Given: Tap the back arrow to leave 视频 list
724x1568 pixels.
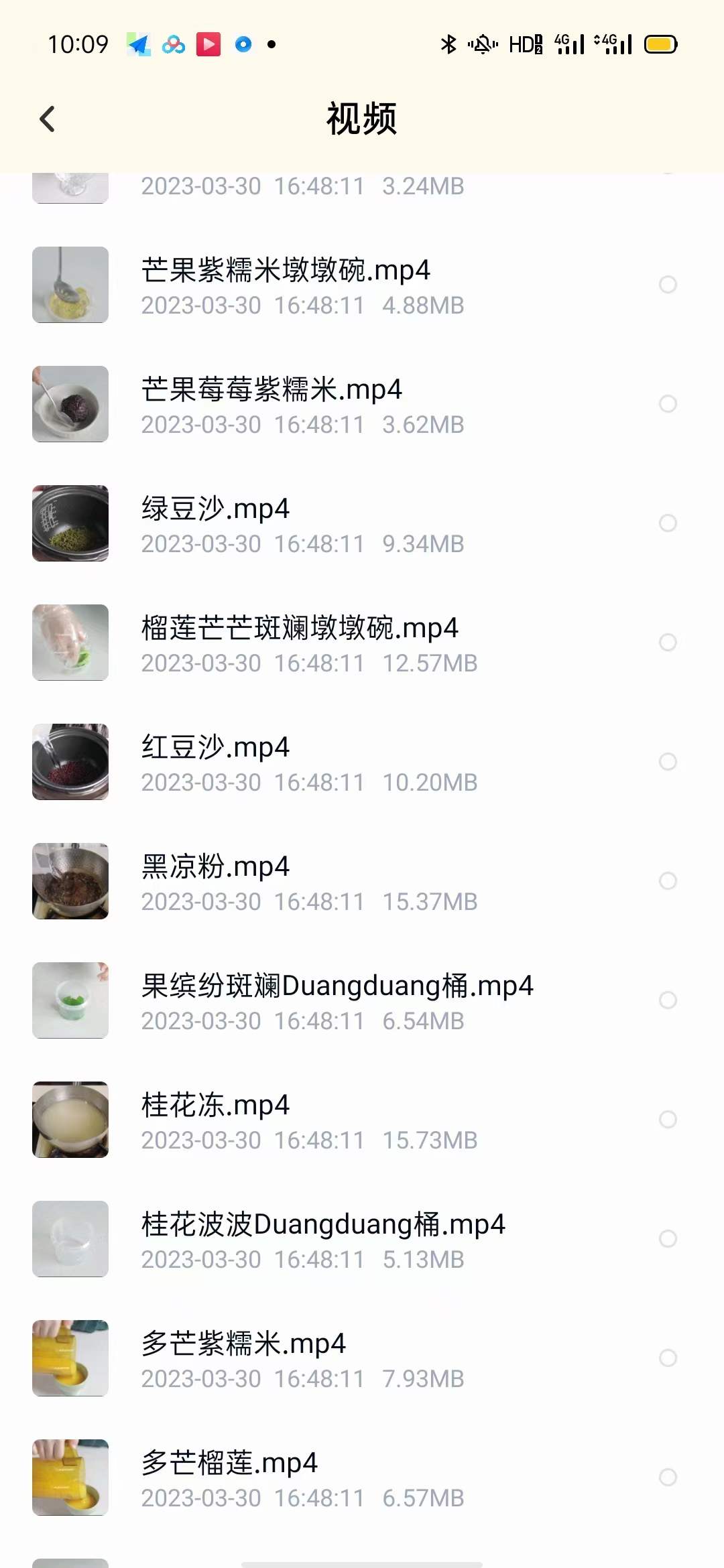Looking at the screenshot, I should (x=46, y=118).
